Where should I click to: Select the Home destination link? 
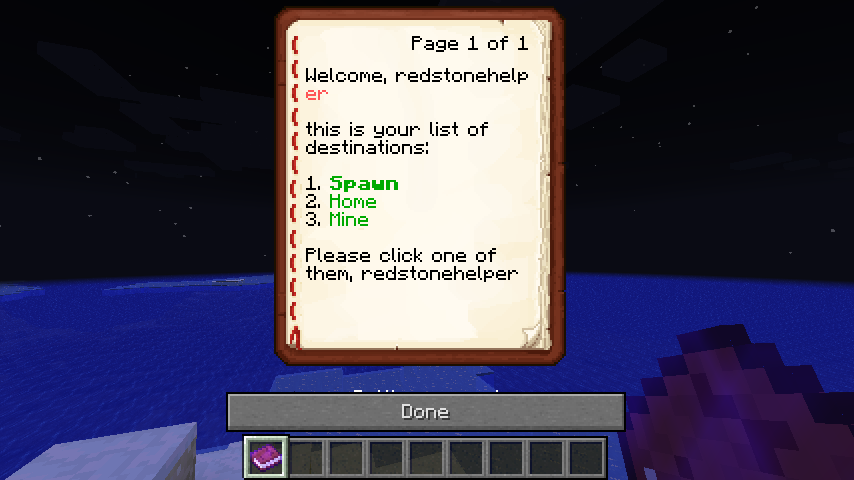pos(352,202)
